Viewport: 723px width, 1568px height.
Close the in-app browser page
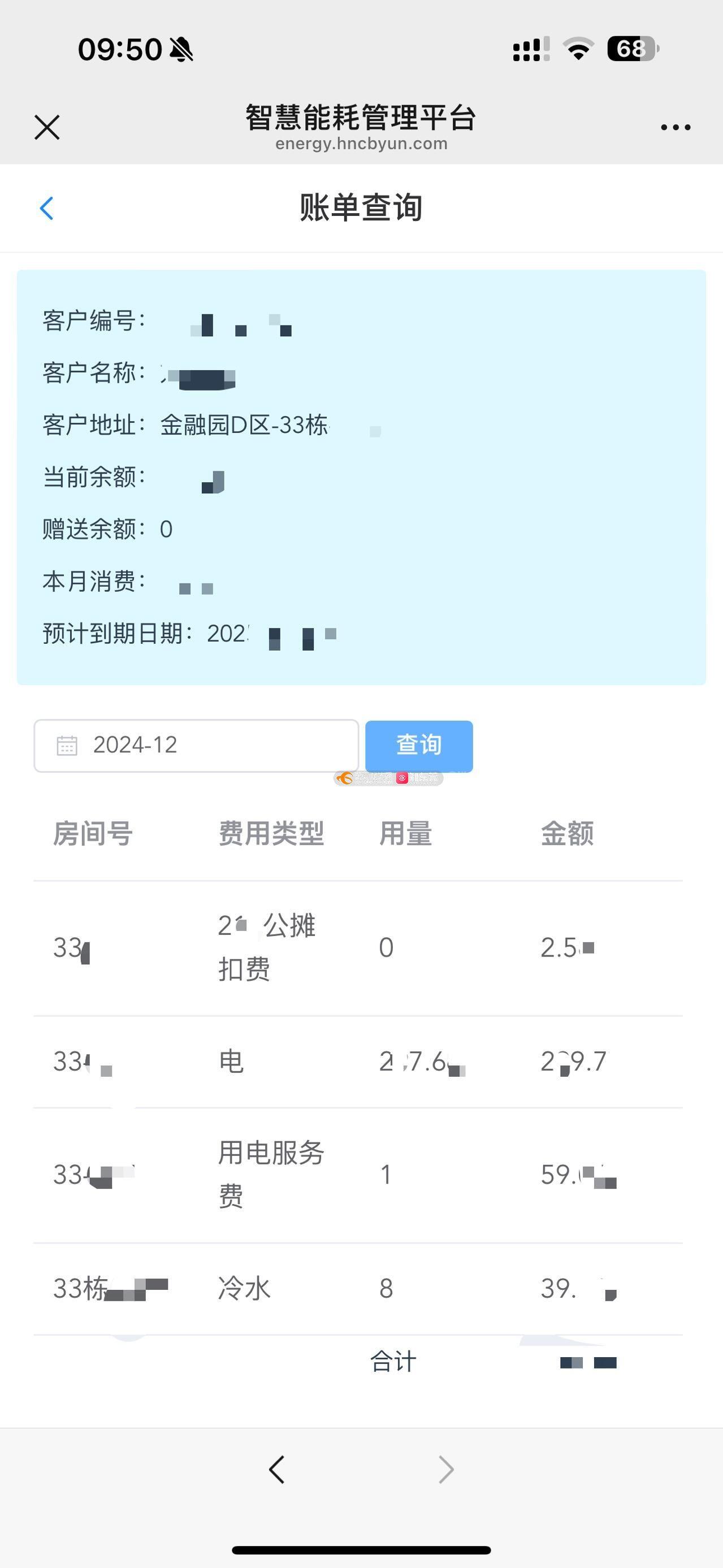point(47,127)
